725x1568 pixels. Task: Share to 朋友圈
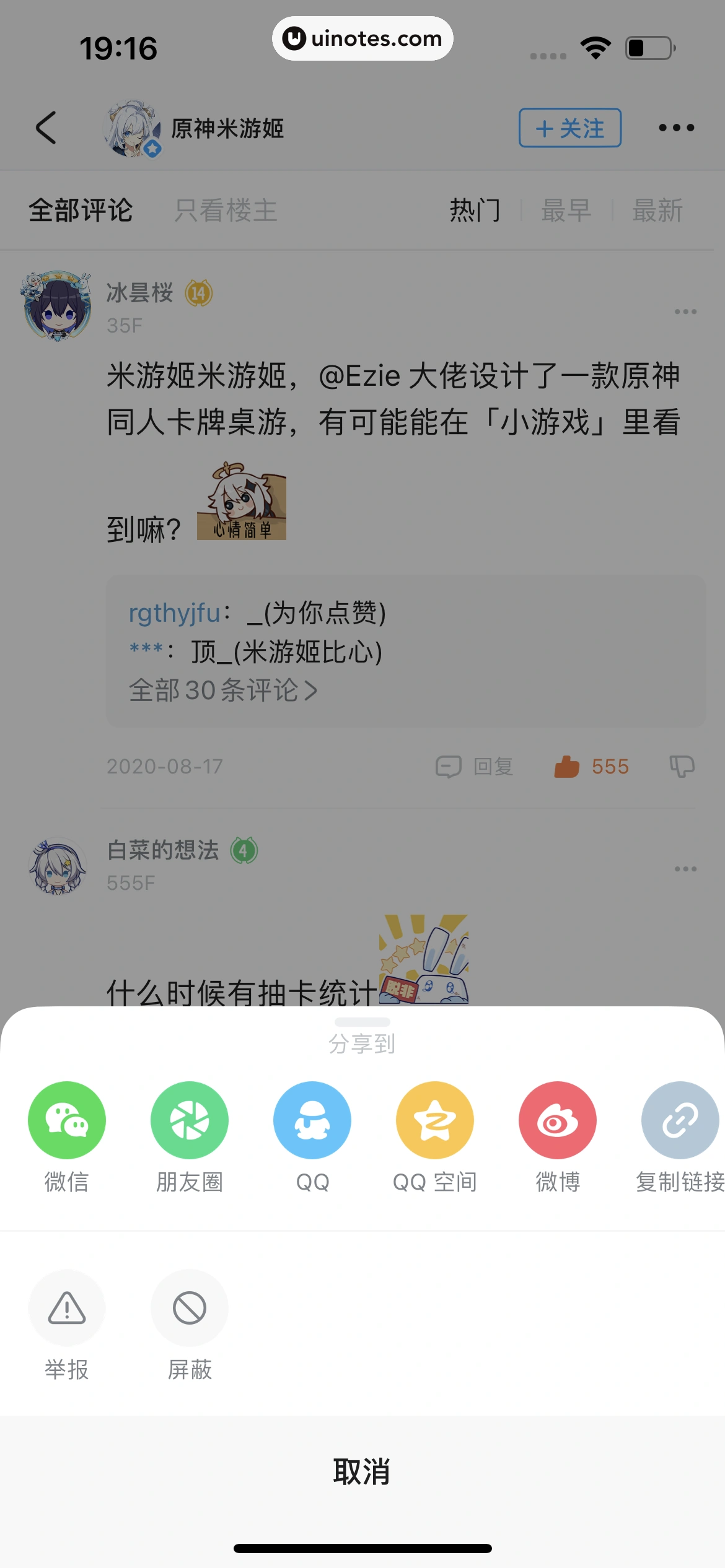point(189,1120)
